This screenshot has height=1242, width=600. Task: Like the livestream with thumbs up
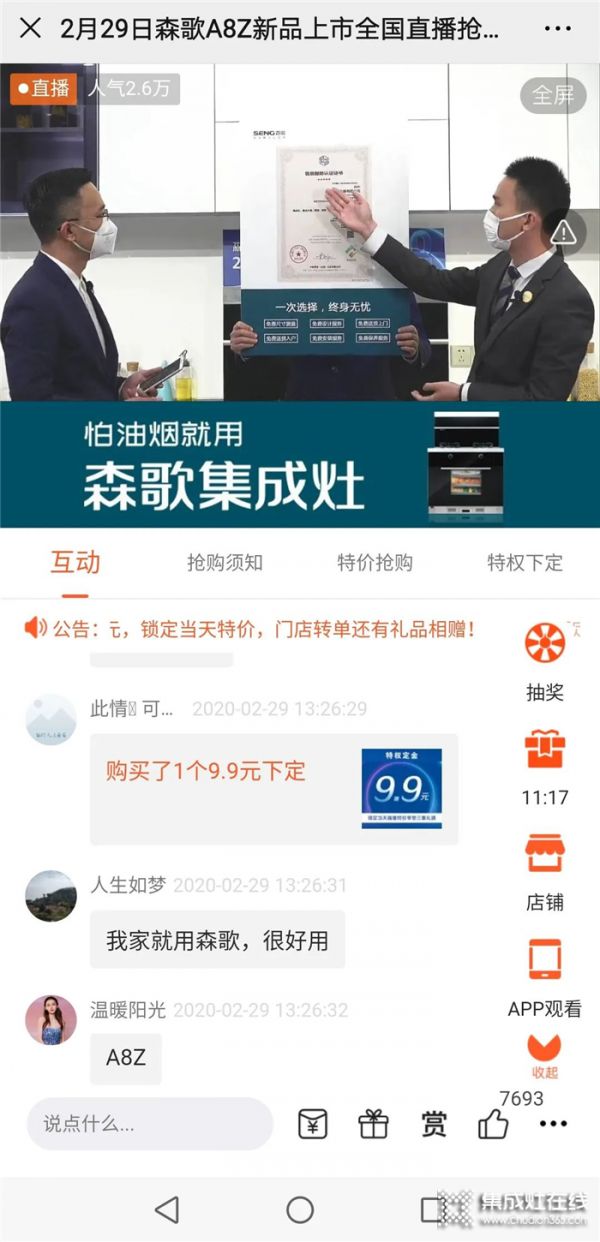[493, 1124]
